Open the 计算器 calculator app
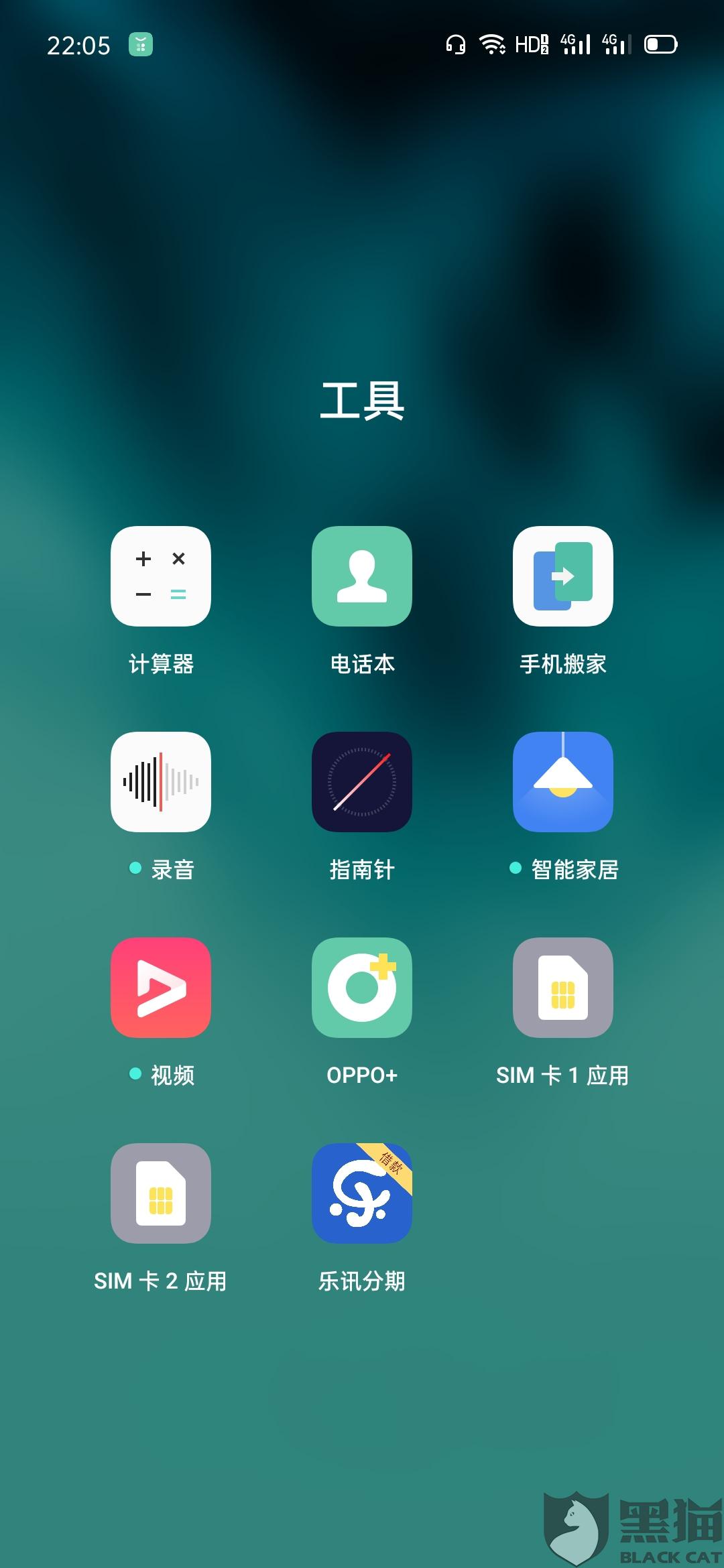724x1568 pixels. tap(161, 576)
